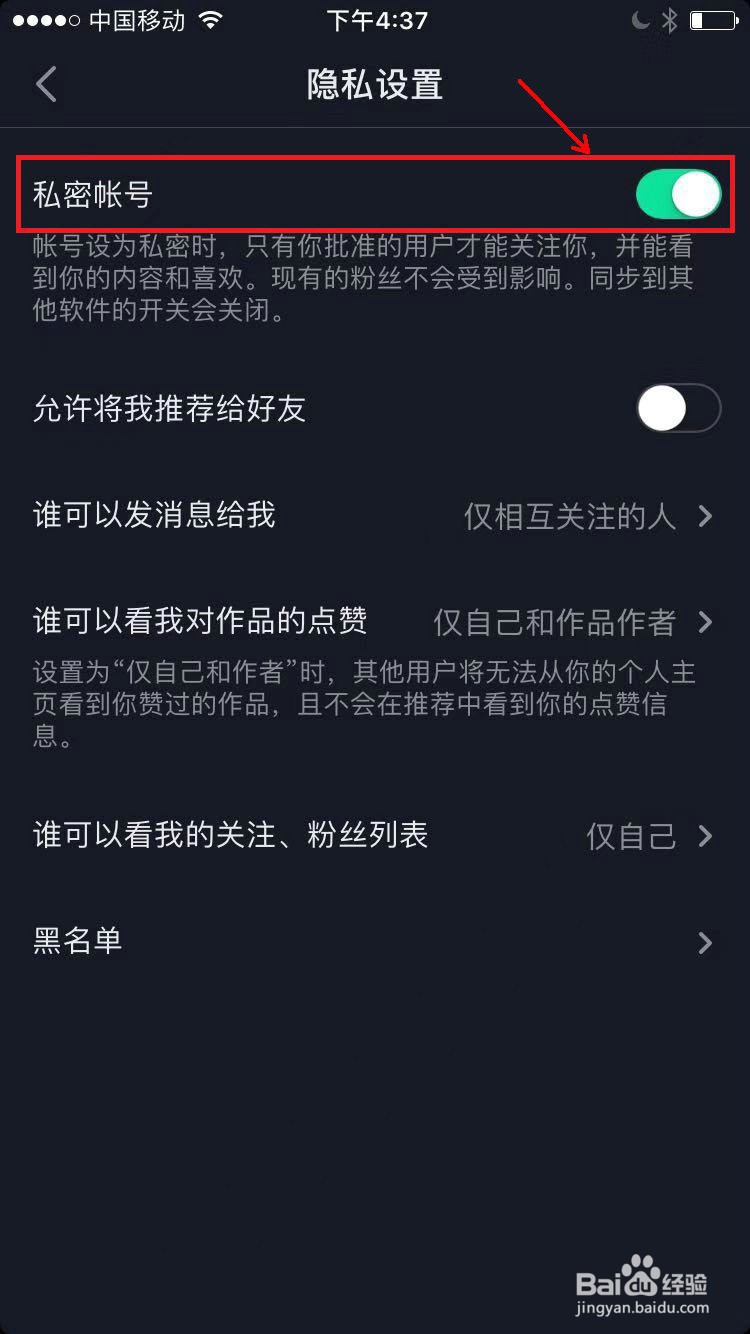Tap the time 下午4:37 in status bar
Viewport: 750px width, 1334px height.
click(375, 19)
